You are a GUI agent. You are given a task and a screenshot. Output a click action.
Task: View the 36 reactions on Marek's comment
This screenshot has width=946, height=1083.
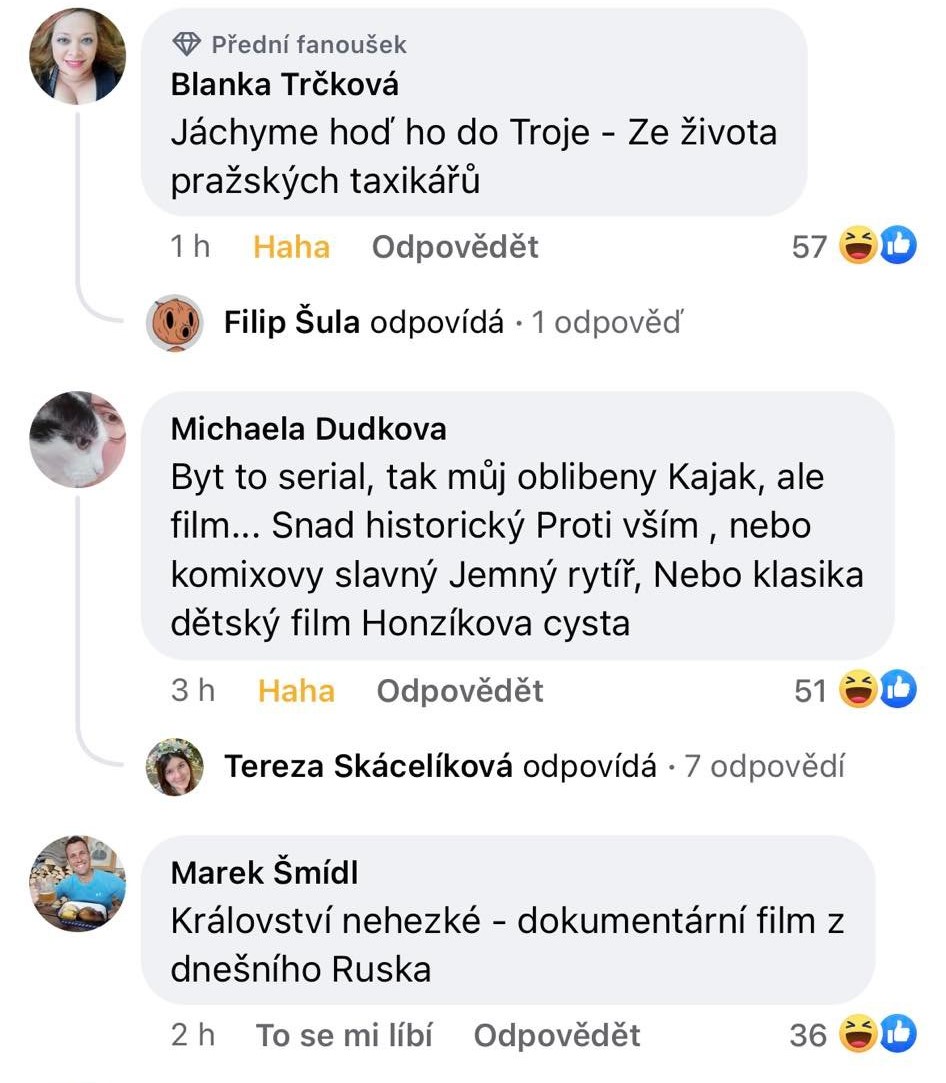(852, 1035)
